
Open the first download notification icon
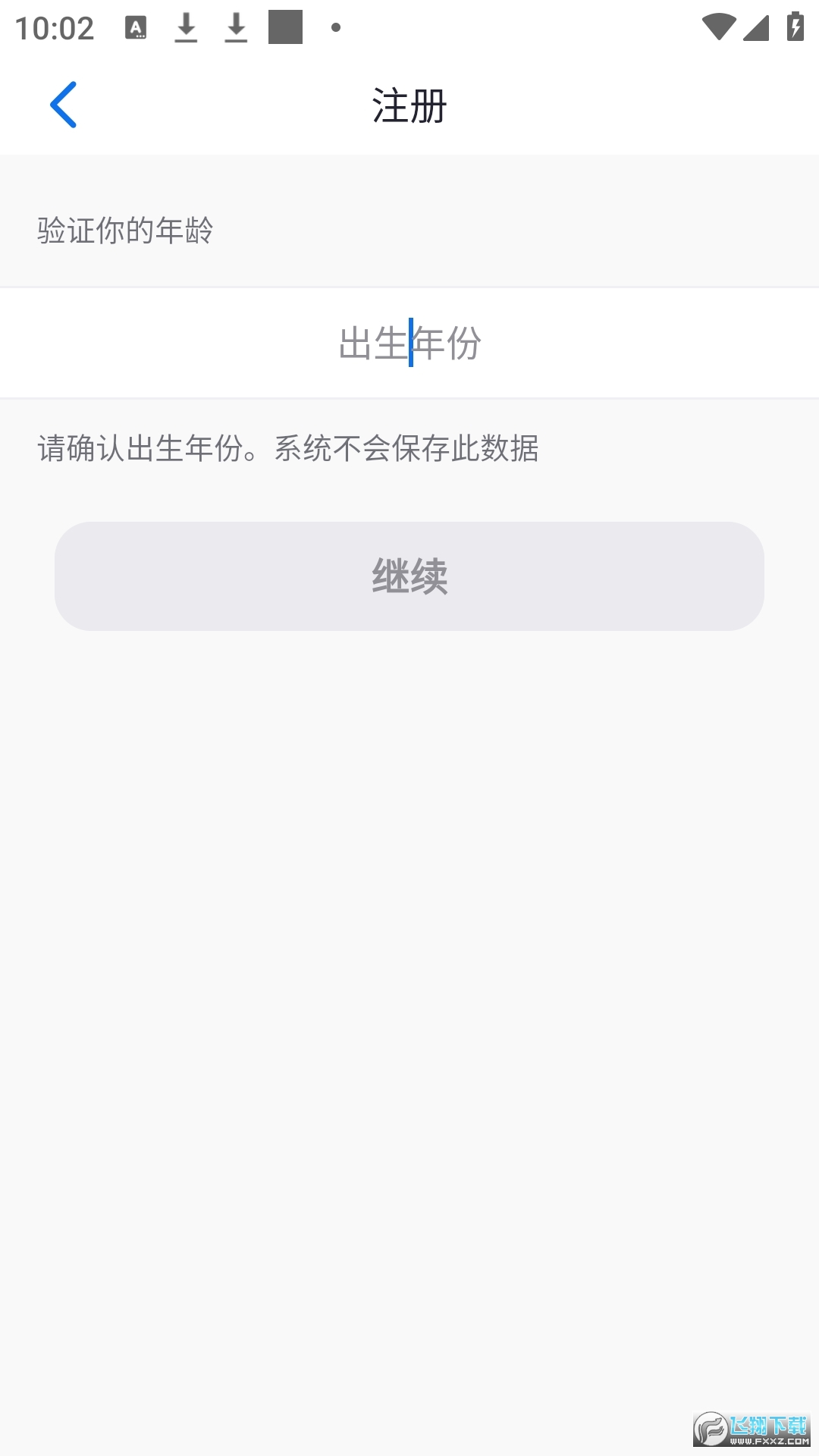click(x=186, y=27)
